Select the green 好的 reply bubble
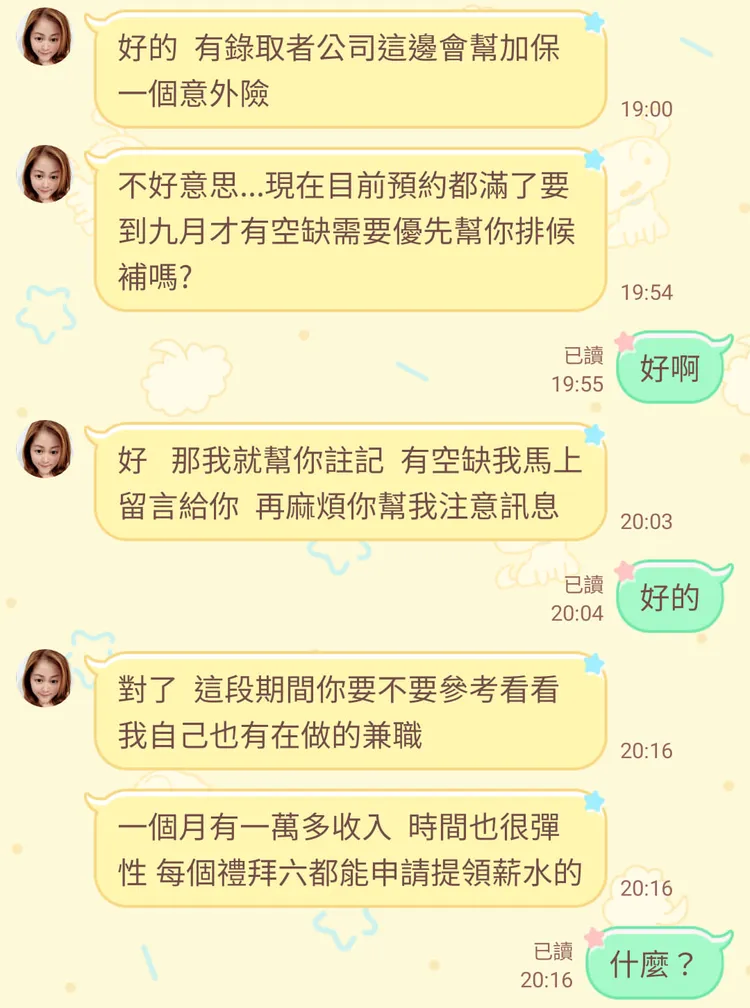This screenshot has width=750, height=1008. click(672, 597)
